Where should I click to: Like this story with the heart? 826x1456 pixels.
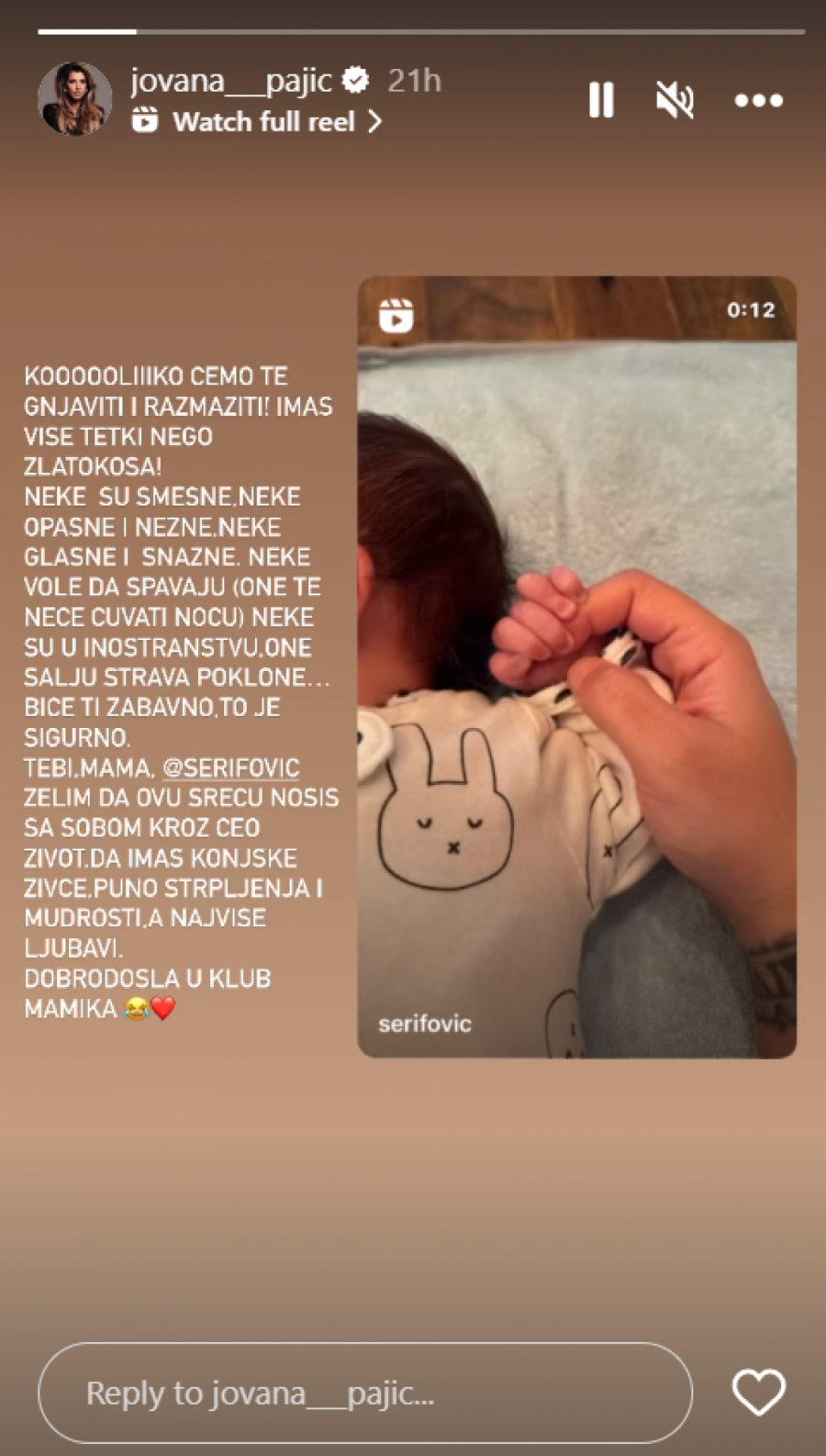tap(758, 1392)
